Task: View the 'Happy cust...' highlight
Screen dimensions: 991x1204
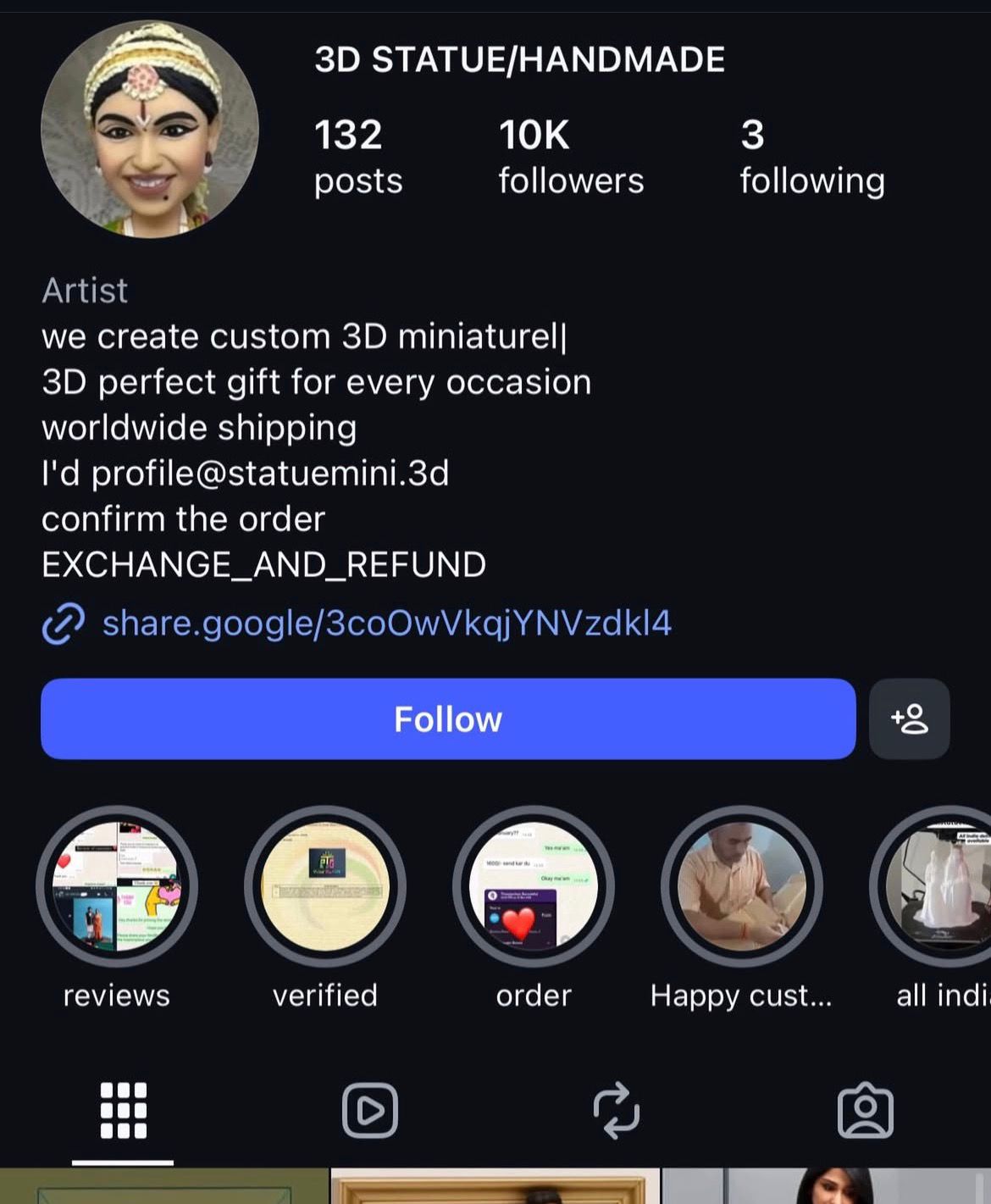Action: tap(740, 885)
